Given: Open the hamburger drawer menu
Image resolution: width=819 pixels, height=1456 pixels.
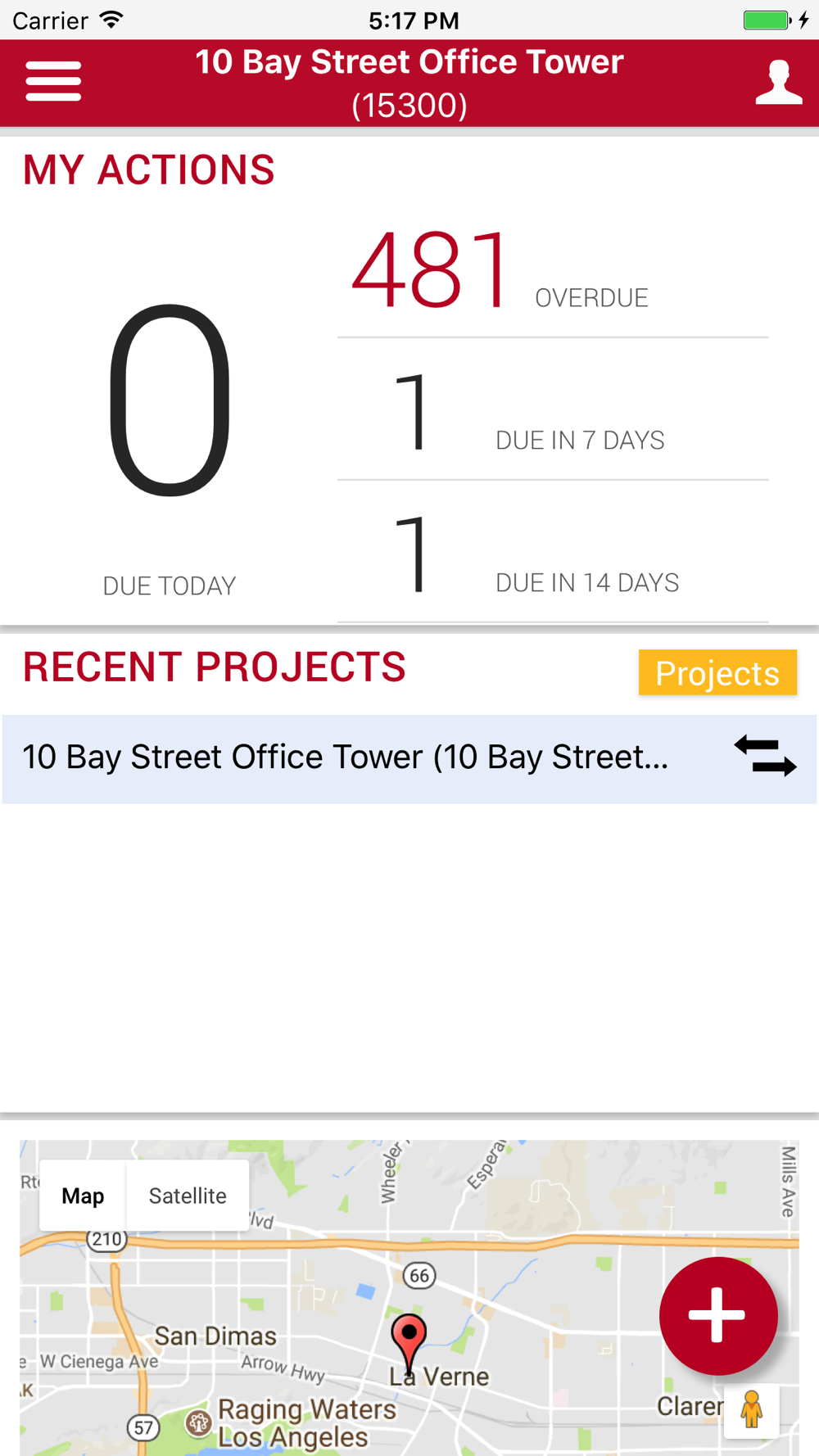Looking at the screenshot, I should click(53, 81).
